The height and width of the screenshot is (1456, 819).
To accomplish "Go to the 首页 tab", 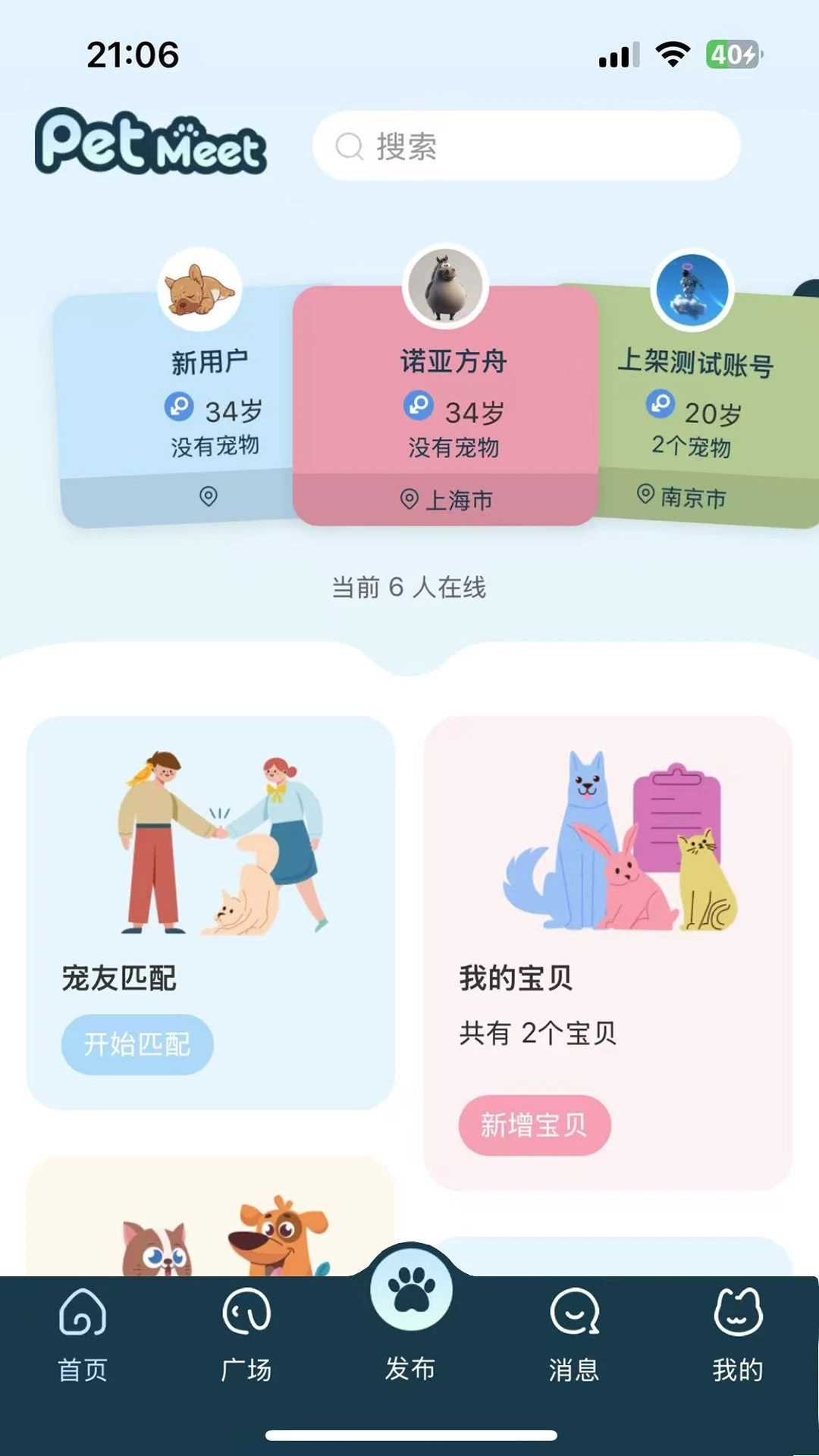I will click(x=83, y=1335).
